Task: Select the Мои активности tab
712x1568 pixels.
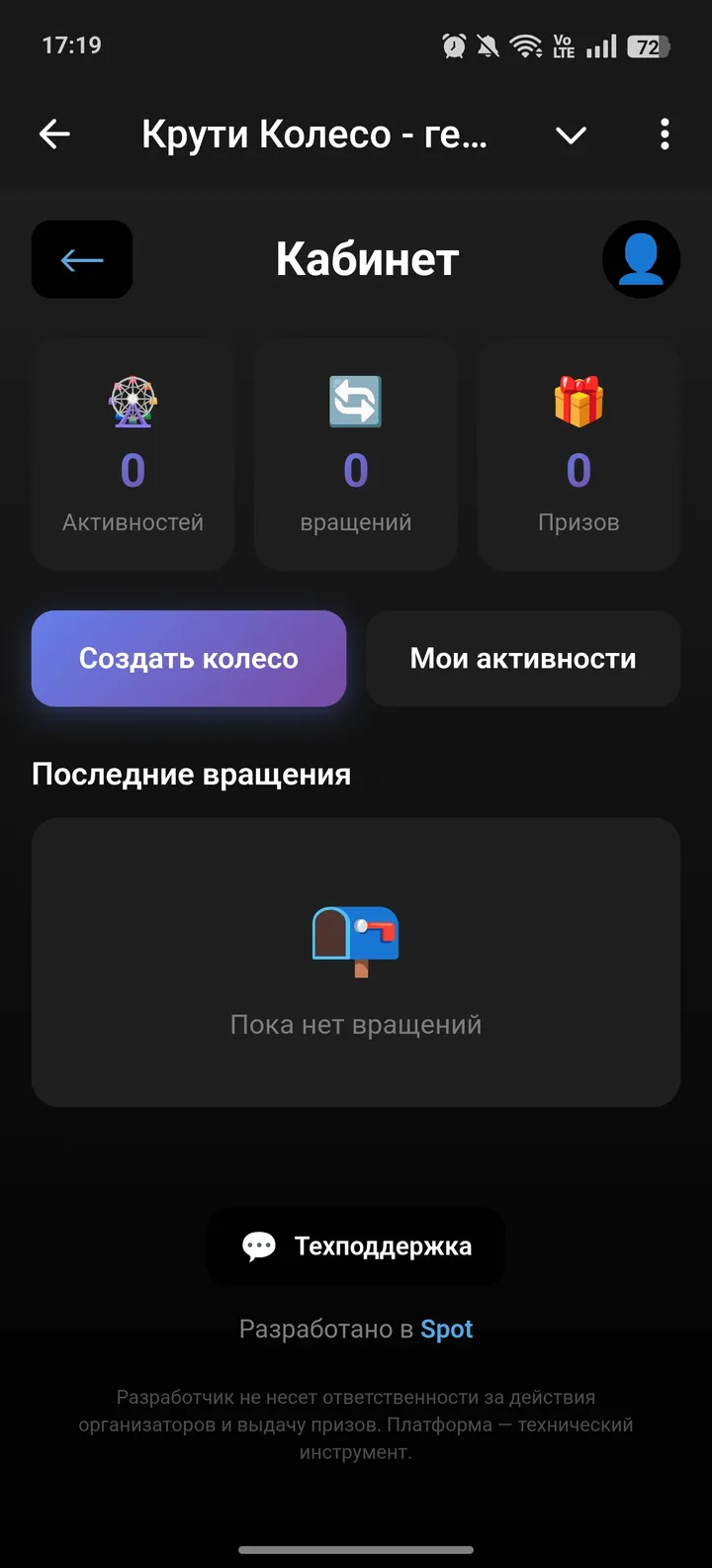Action: tap(522, 658)
